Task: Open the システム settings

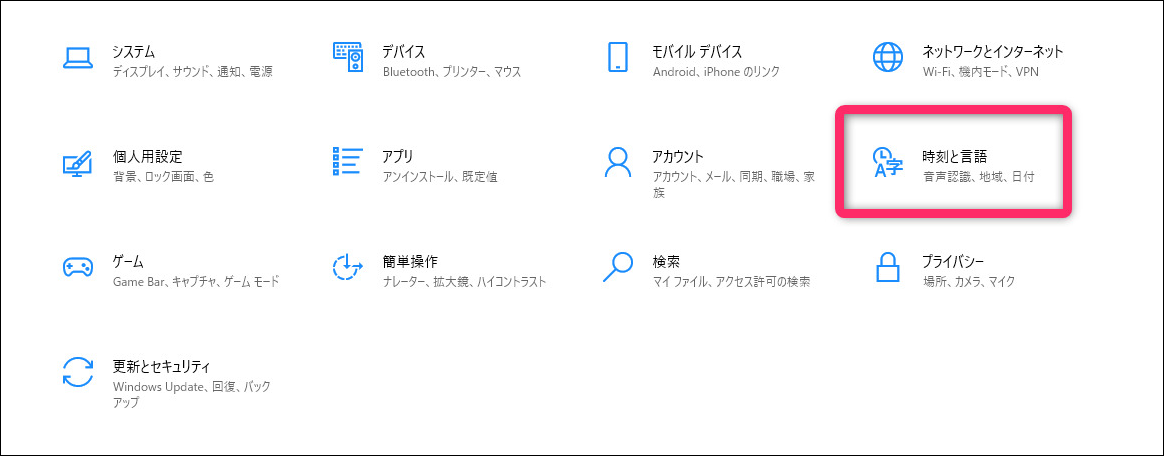Action: tap(133, 52)
